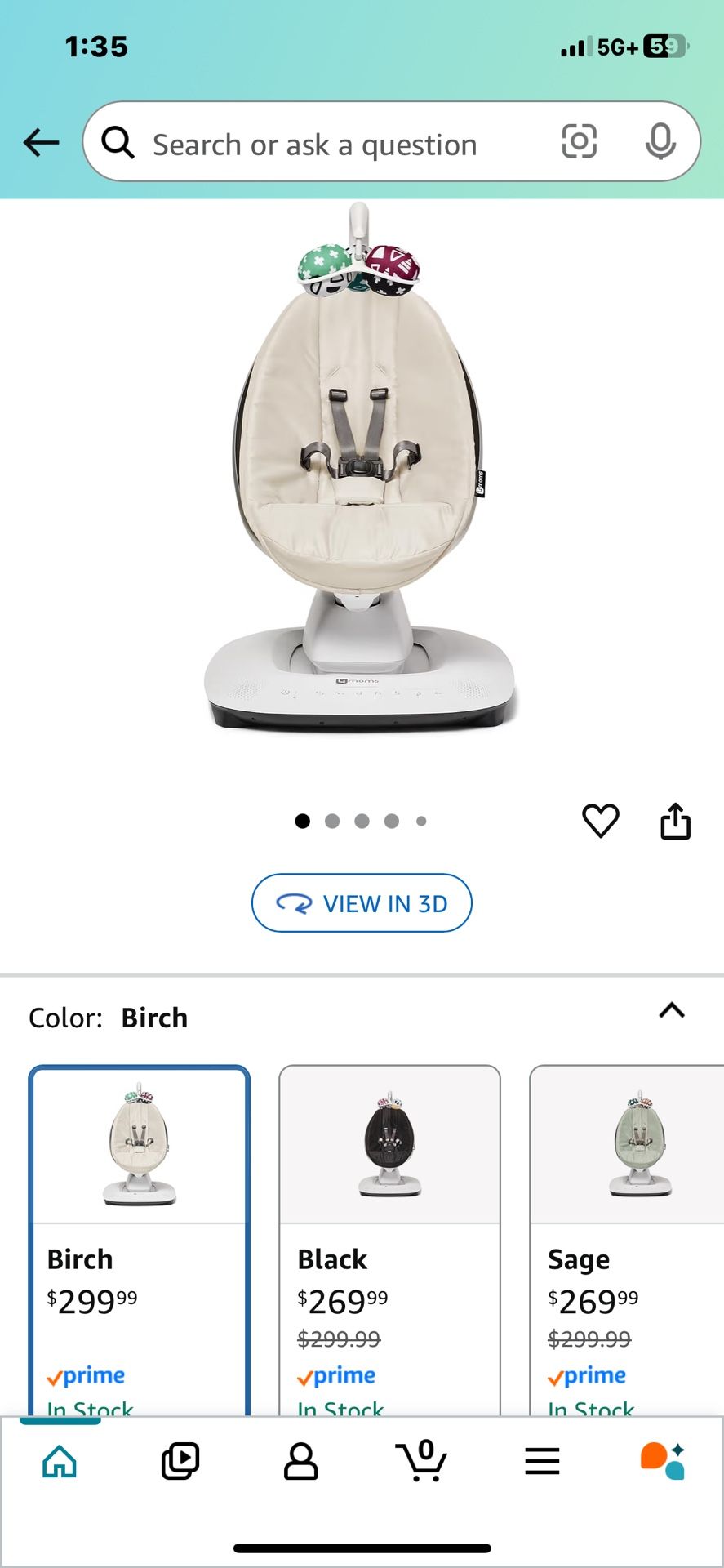Switch to the account profile tab
This screenshot has height=1568, width=724.
pyautogui.click(x=300, y=1461)
